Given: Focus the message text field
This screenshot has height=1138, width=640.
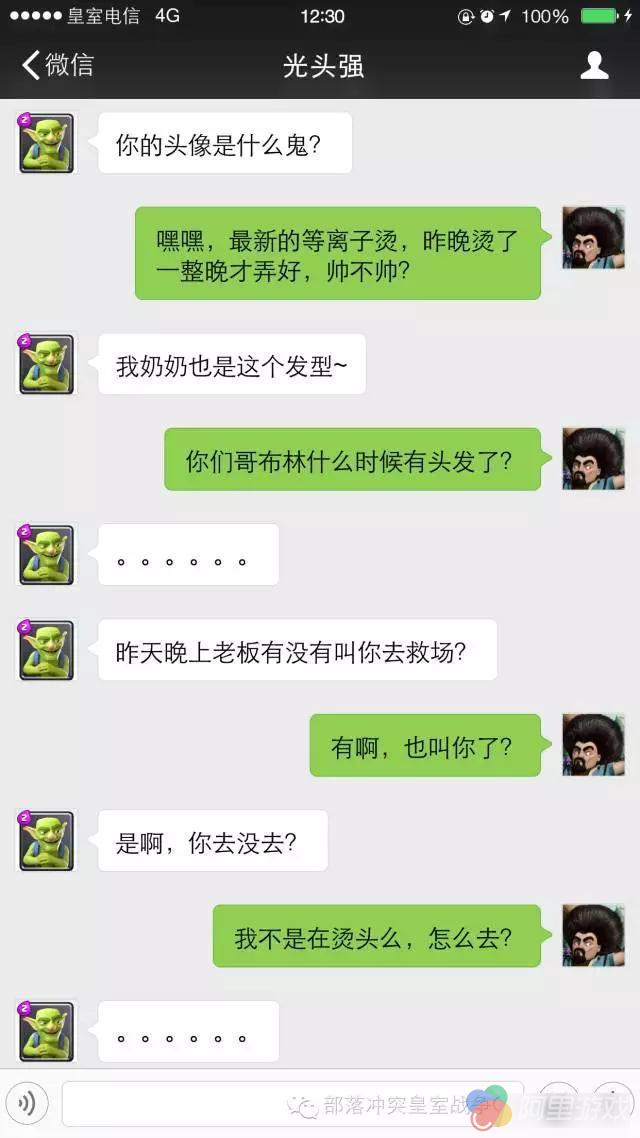Looking at the screenshot, I should point(290,1104).
